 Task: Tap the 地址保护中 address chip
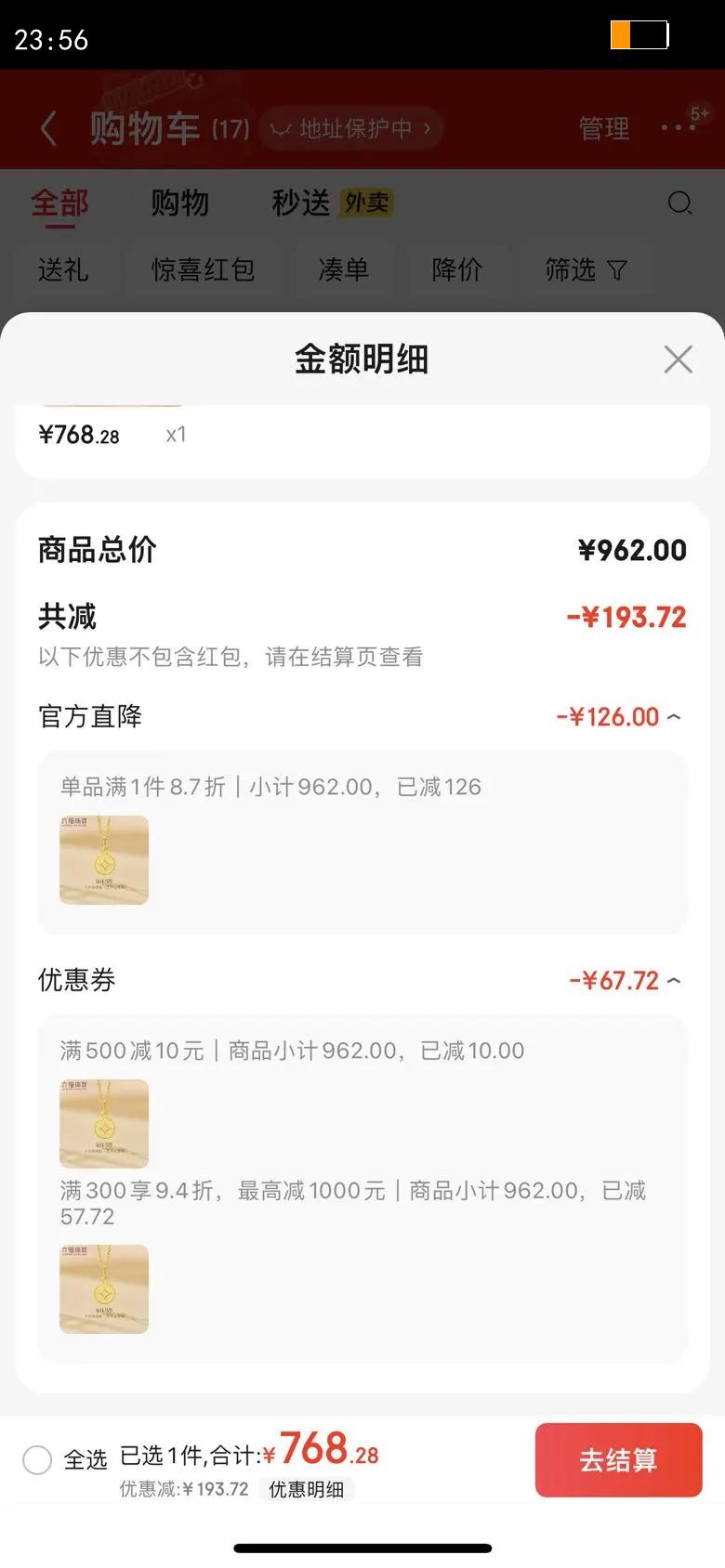pyautogui.click(x=351, y=128)
